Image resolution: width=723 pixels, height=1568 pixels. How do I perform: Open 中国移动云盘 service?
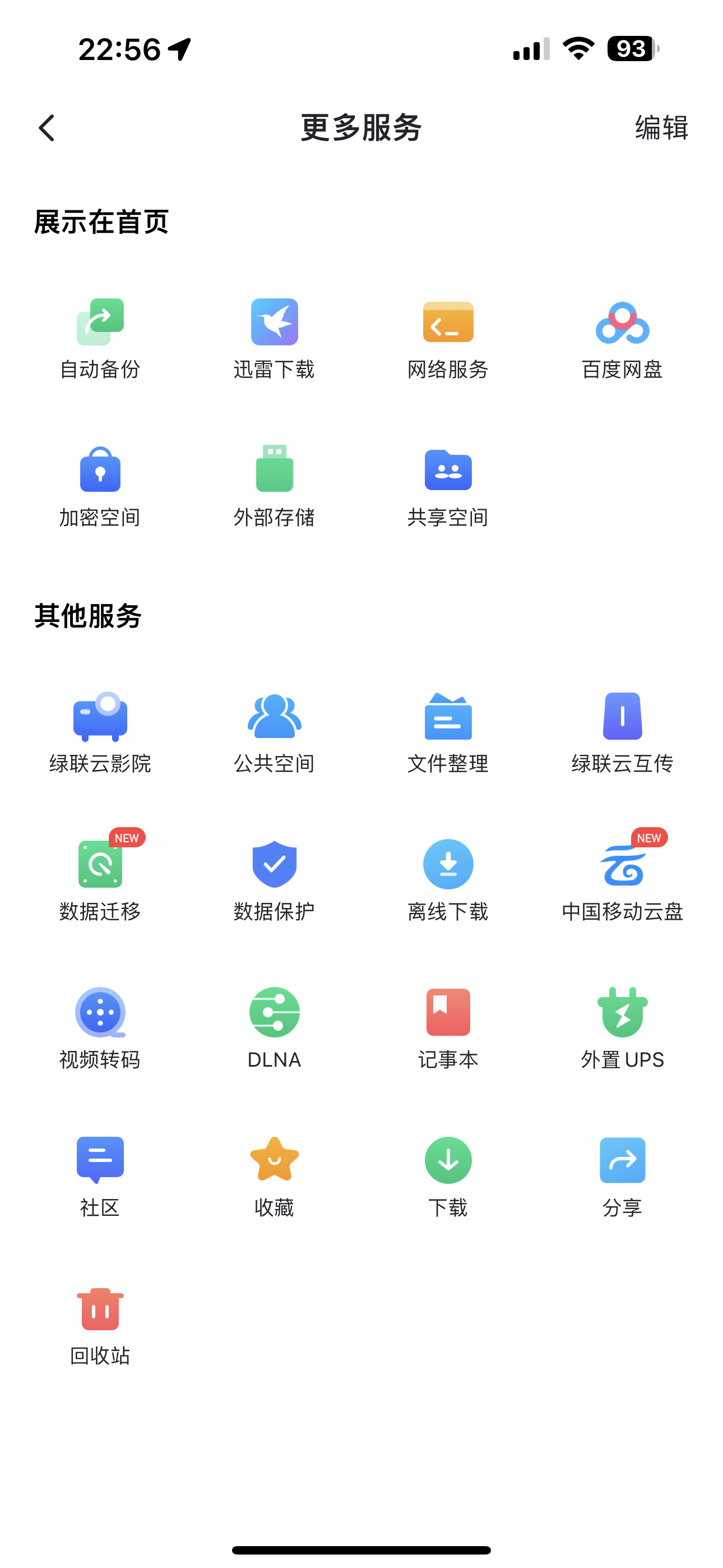pos(623,880)
